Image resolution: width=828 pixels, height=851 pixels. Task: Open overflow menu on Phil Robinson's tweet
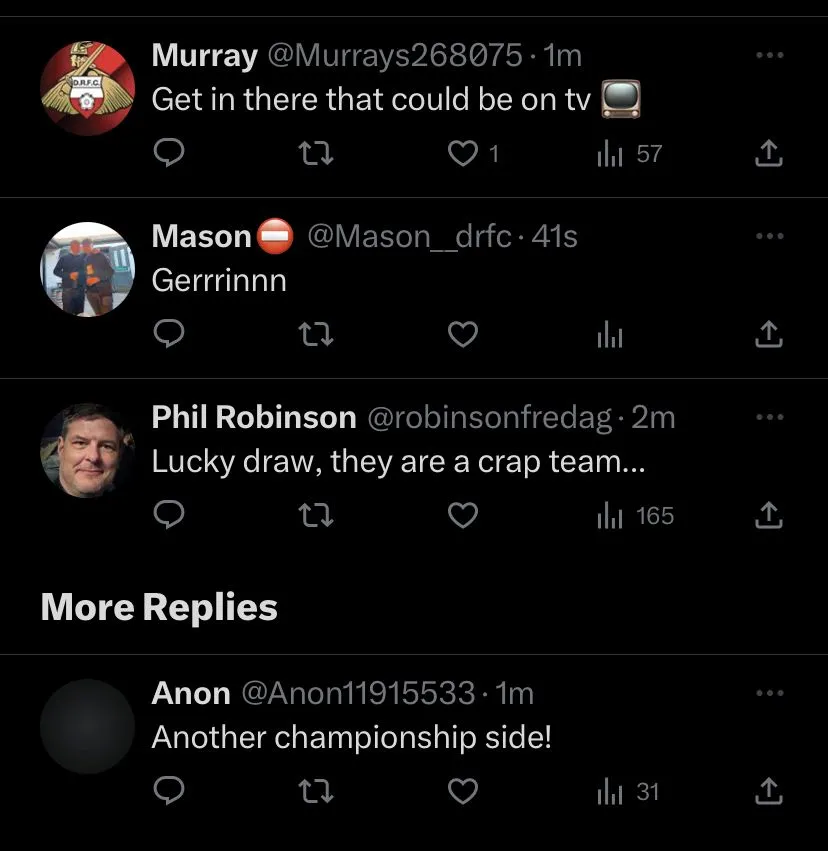769,417
